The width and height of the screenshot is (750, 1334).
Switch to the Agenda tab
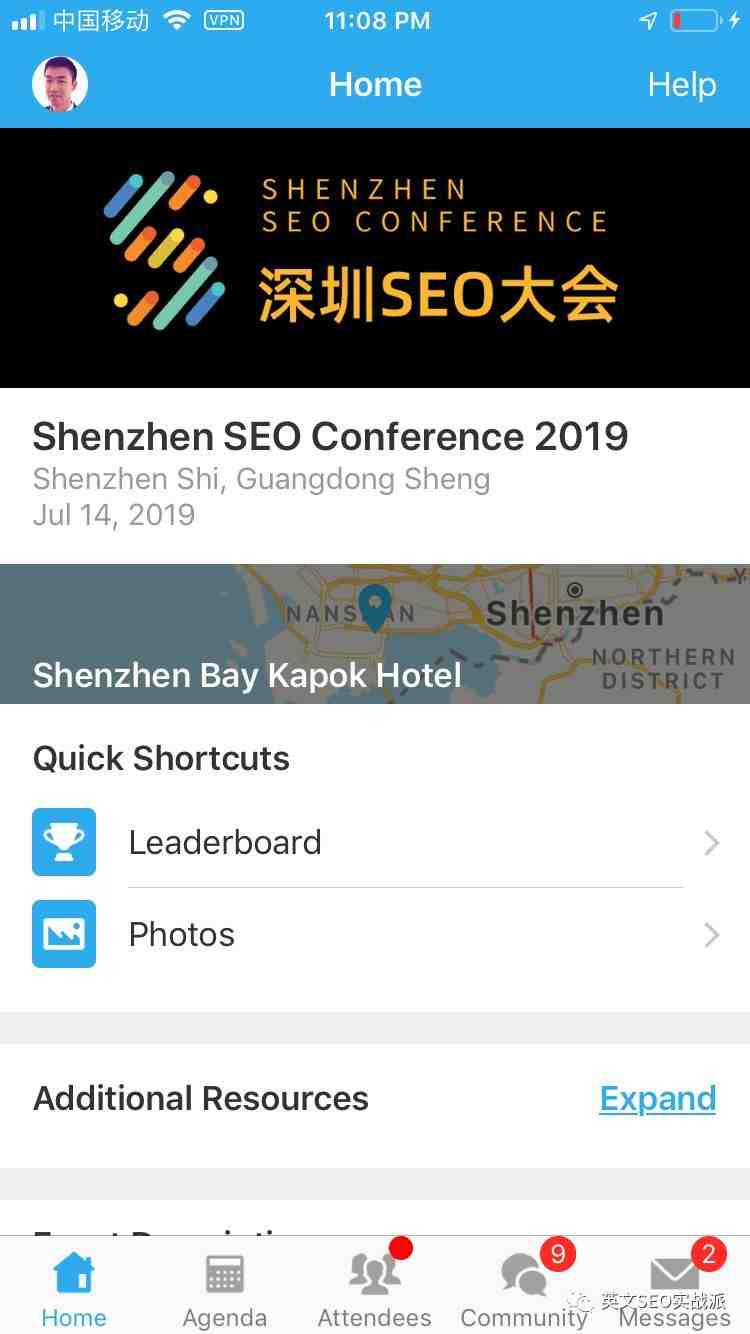click(x=225, y=1290)
